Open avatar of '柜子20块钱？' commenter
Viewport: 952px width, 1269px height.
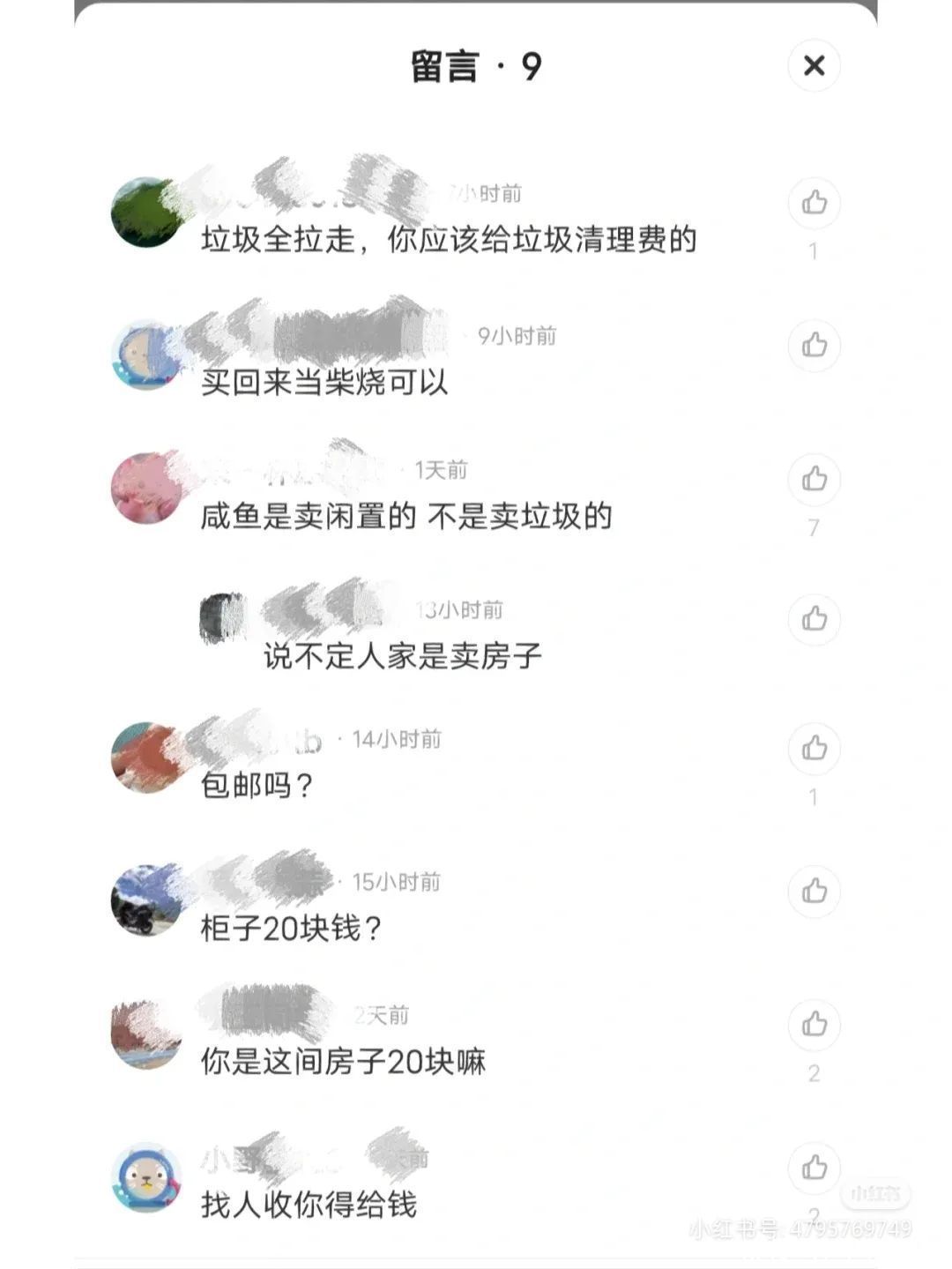tap(145, 900)
